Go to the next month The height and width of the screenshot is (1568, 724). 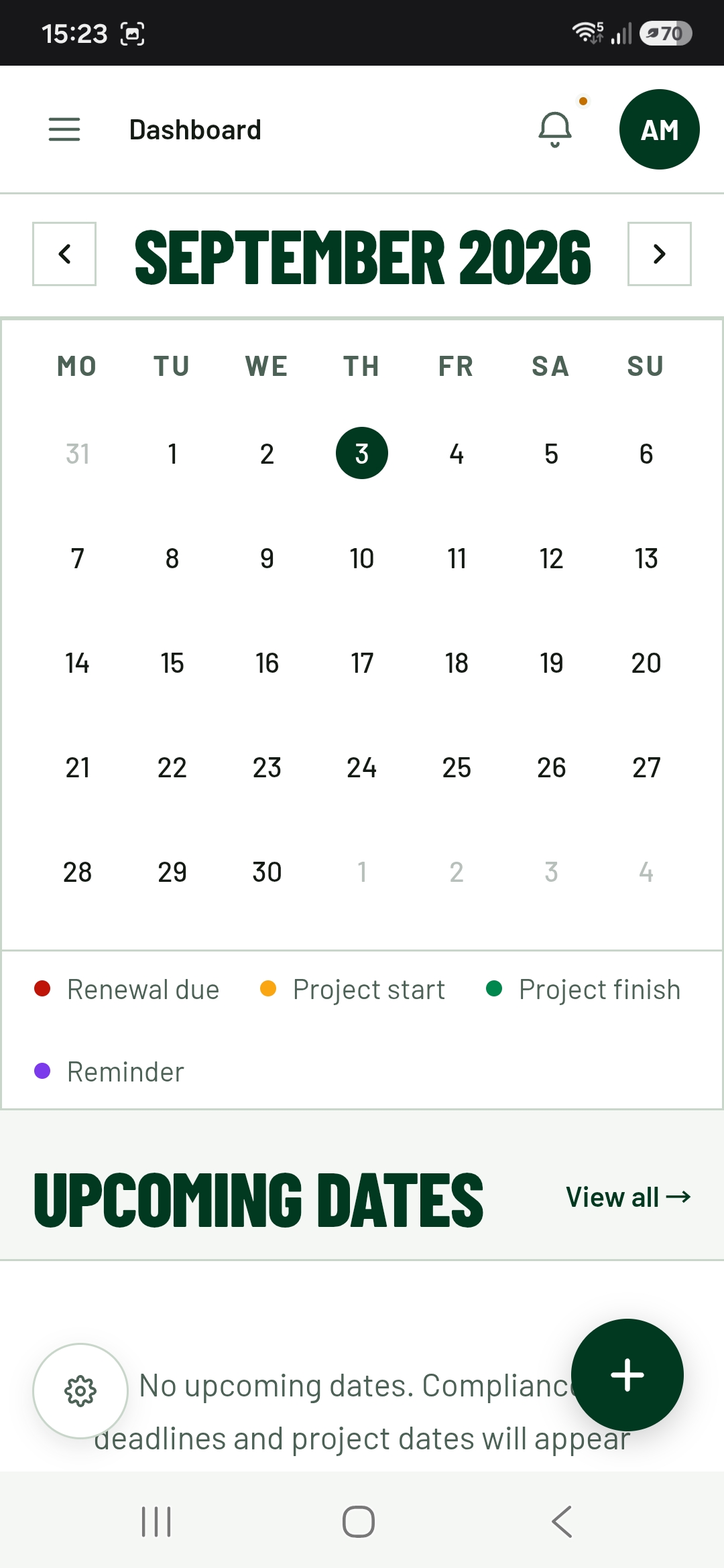click(x=660, y=254)
